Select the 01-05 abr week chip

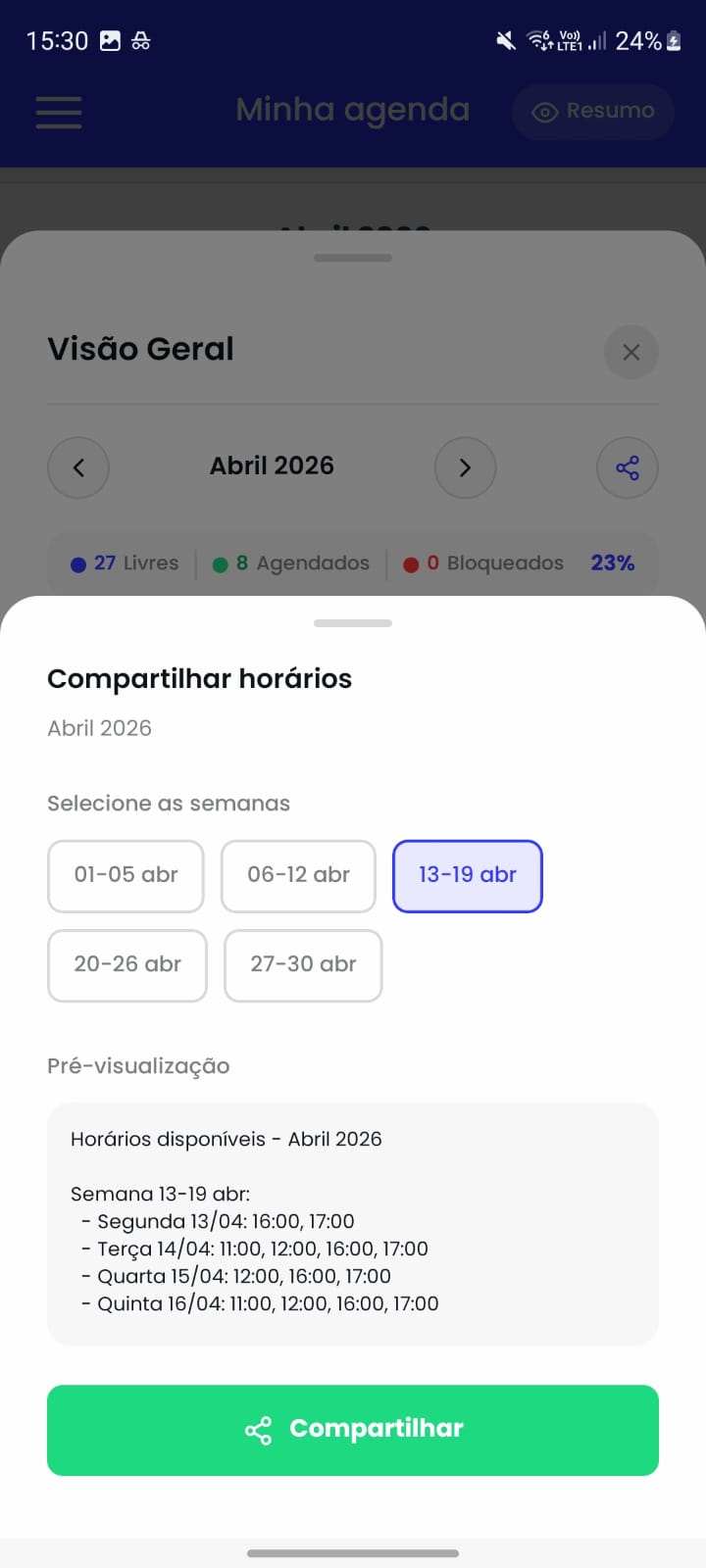(126, 875)
